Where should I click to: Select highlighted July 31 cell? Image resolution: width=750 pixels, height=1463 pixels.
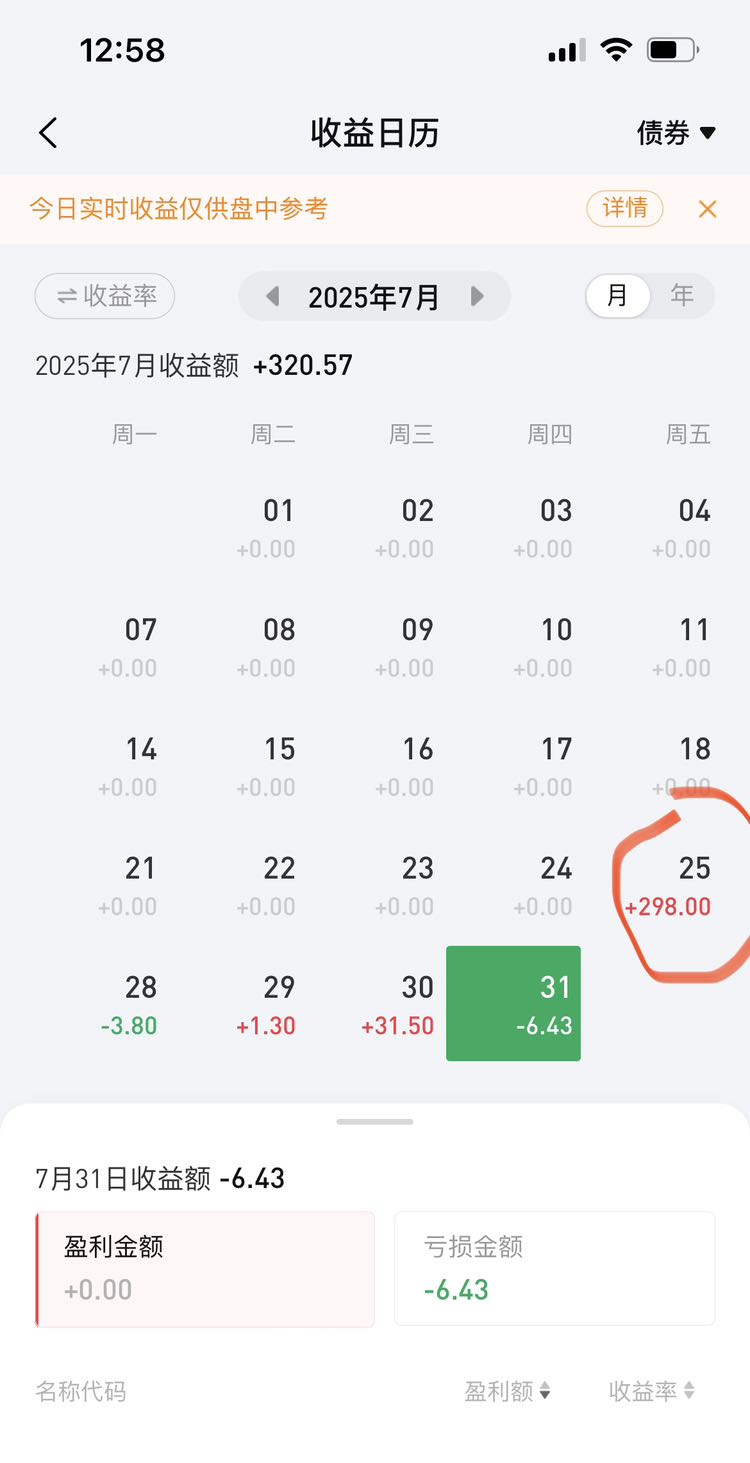513,1003
